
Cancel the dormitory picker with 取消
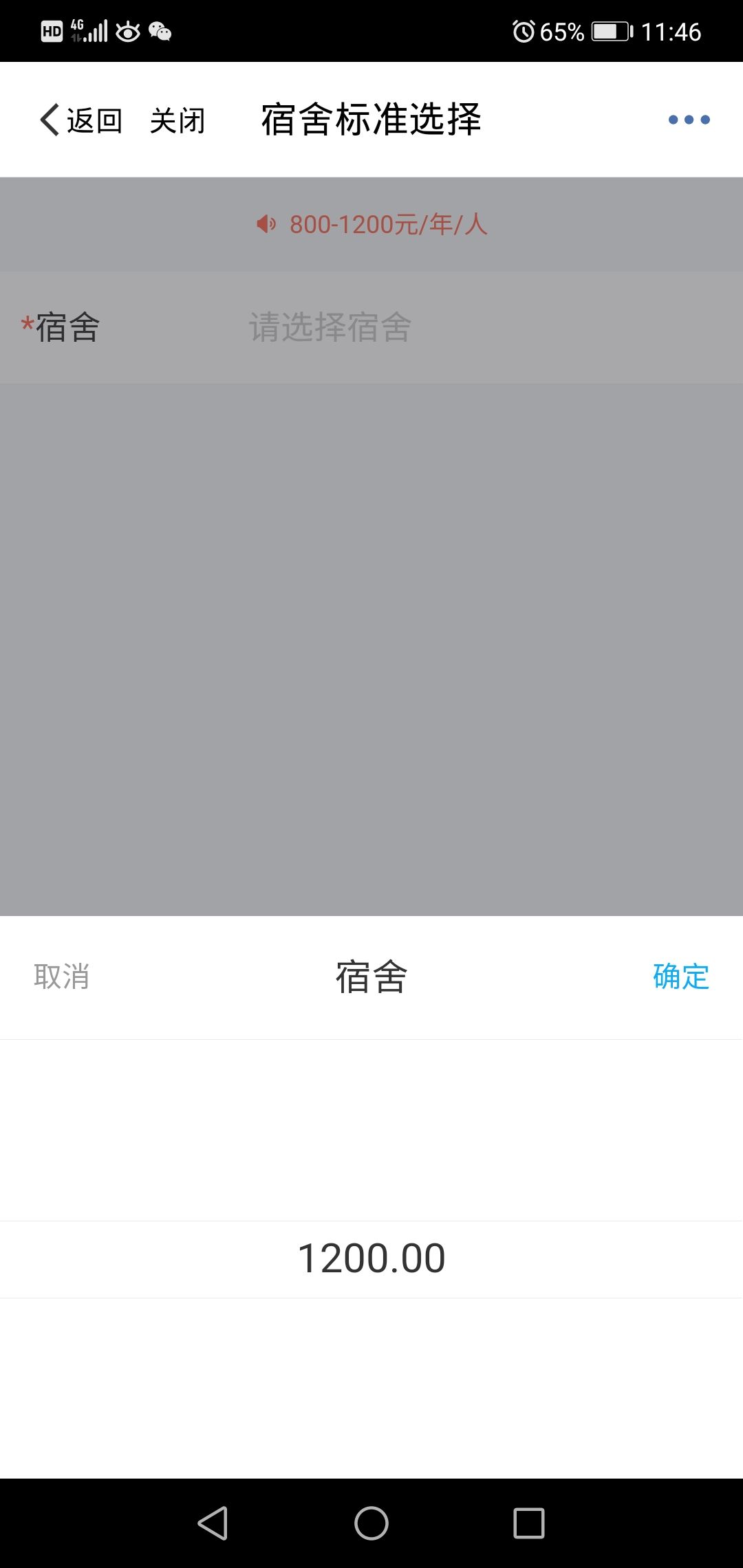click(62, 977)
